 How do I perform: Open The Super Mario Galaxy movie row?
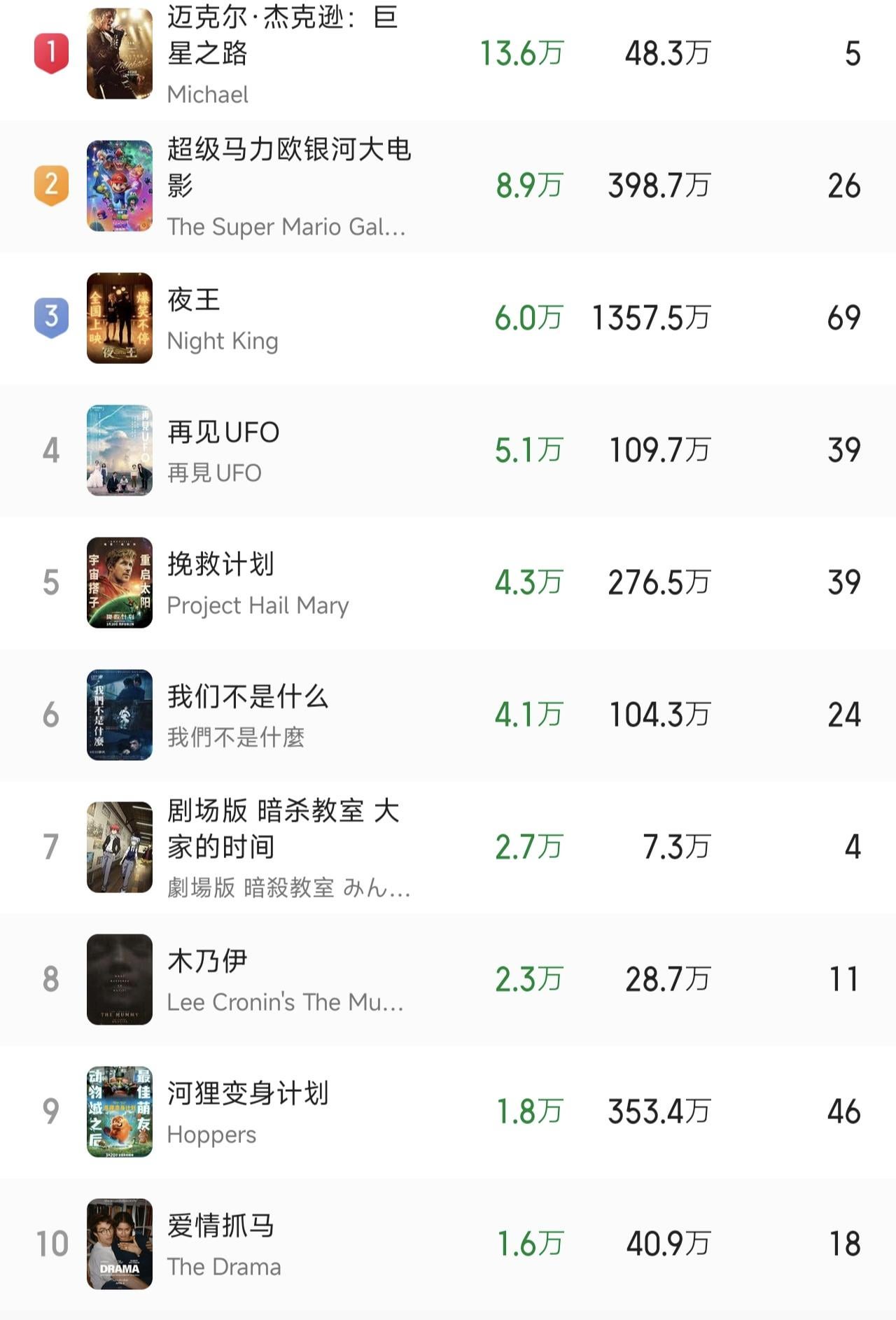click(x=287, y=186)
